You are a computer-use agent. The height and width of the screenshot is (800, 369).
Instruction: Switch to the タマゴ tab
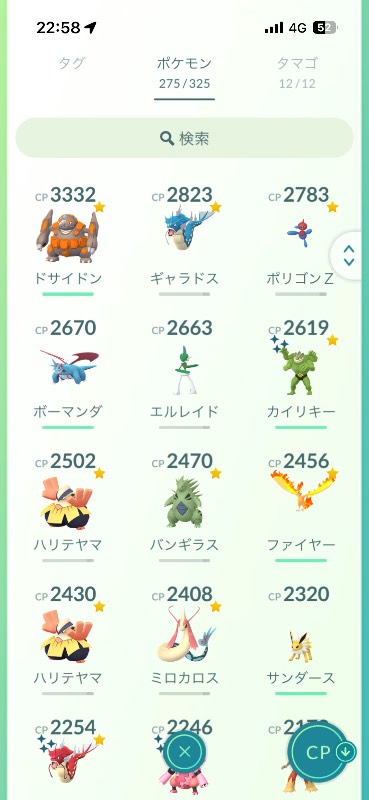[297, 71]
